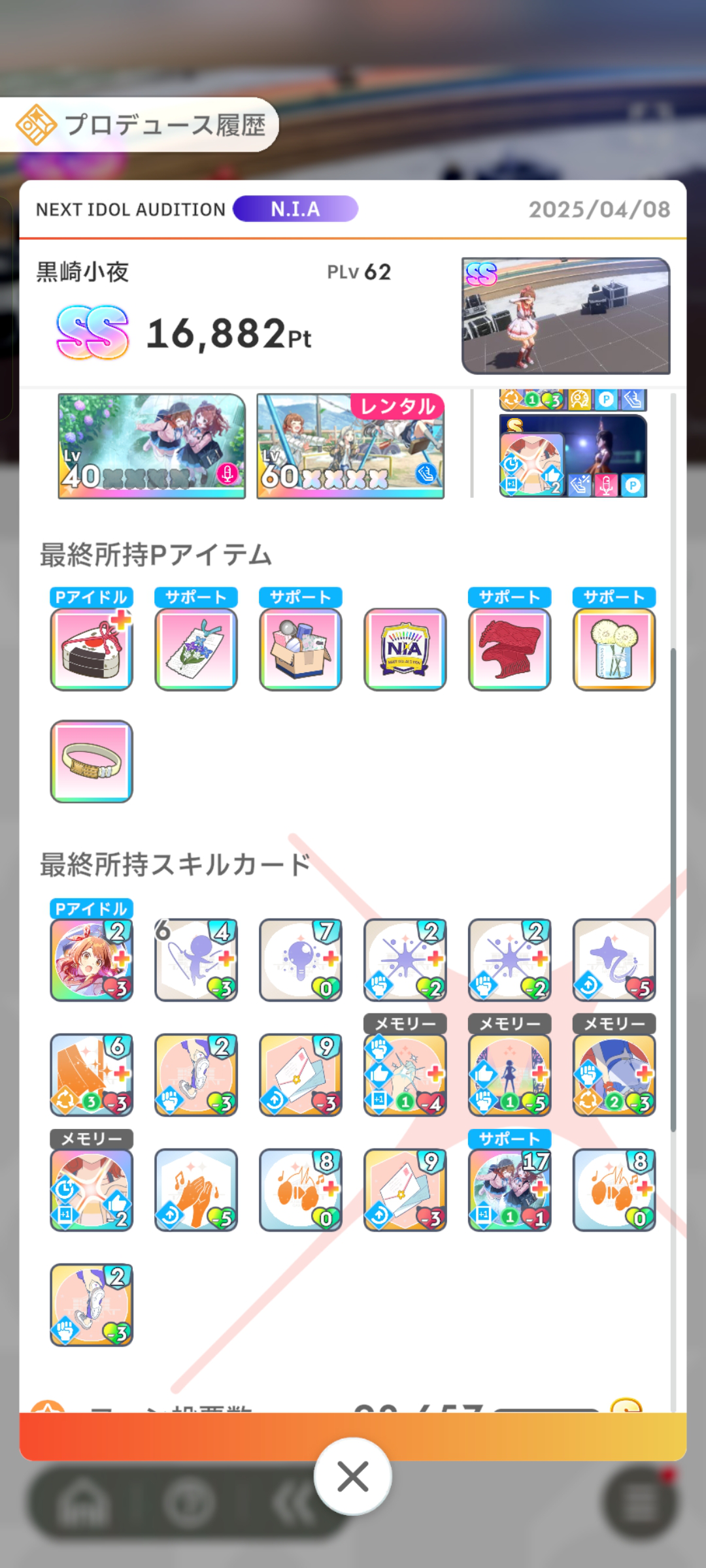
Task: View the onigiri bento P-item
Action: [x=92, y=649]
